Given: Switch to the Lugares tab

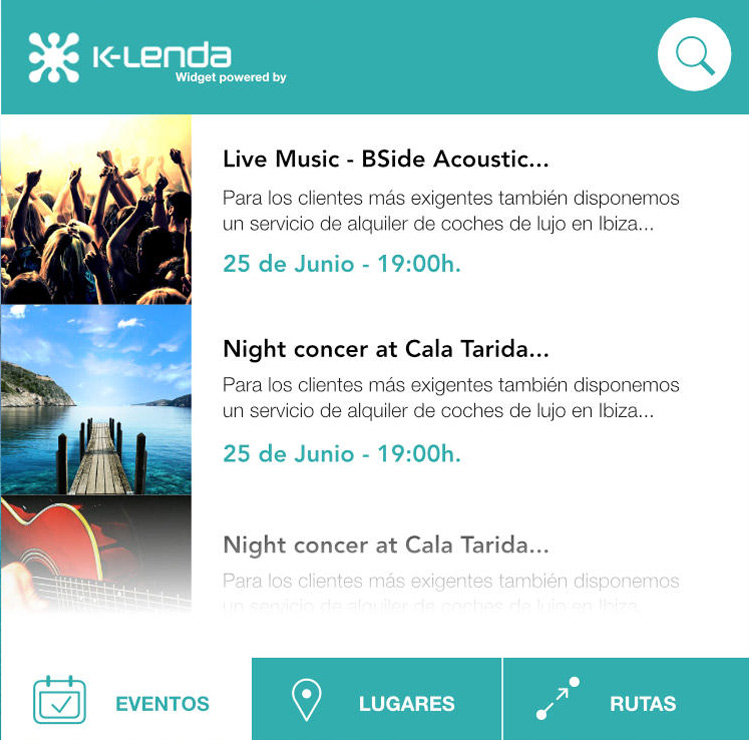Looking at the screenshot, I should (x=376, y=700).
